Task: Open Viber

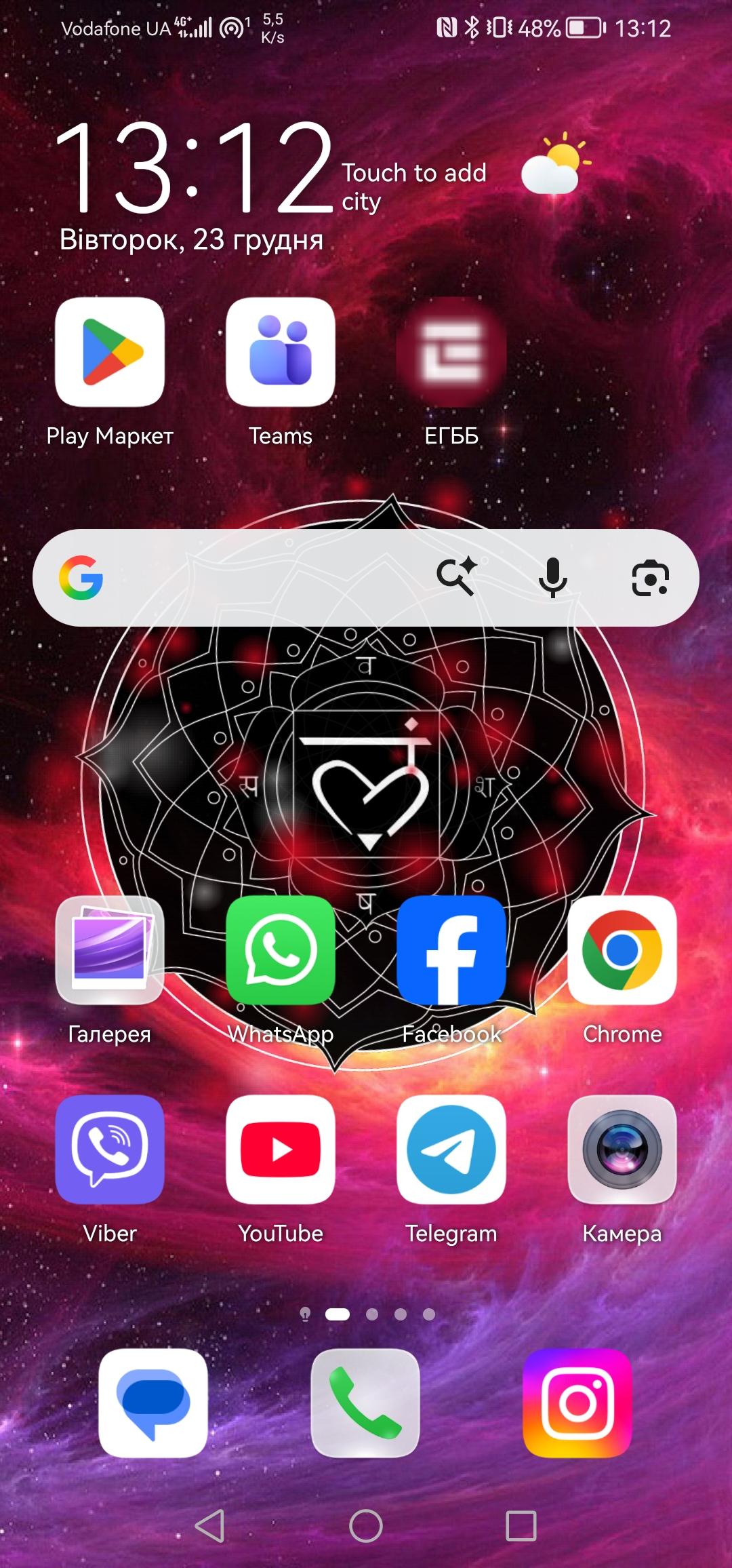Action: pos(110,1150)
